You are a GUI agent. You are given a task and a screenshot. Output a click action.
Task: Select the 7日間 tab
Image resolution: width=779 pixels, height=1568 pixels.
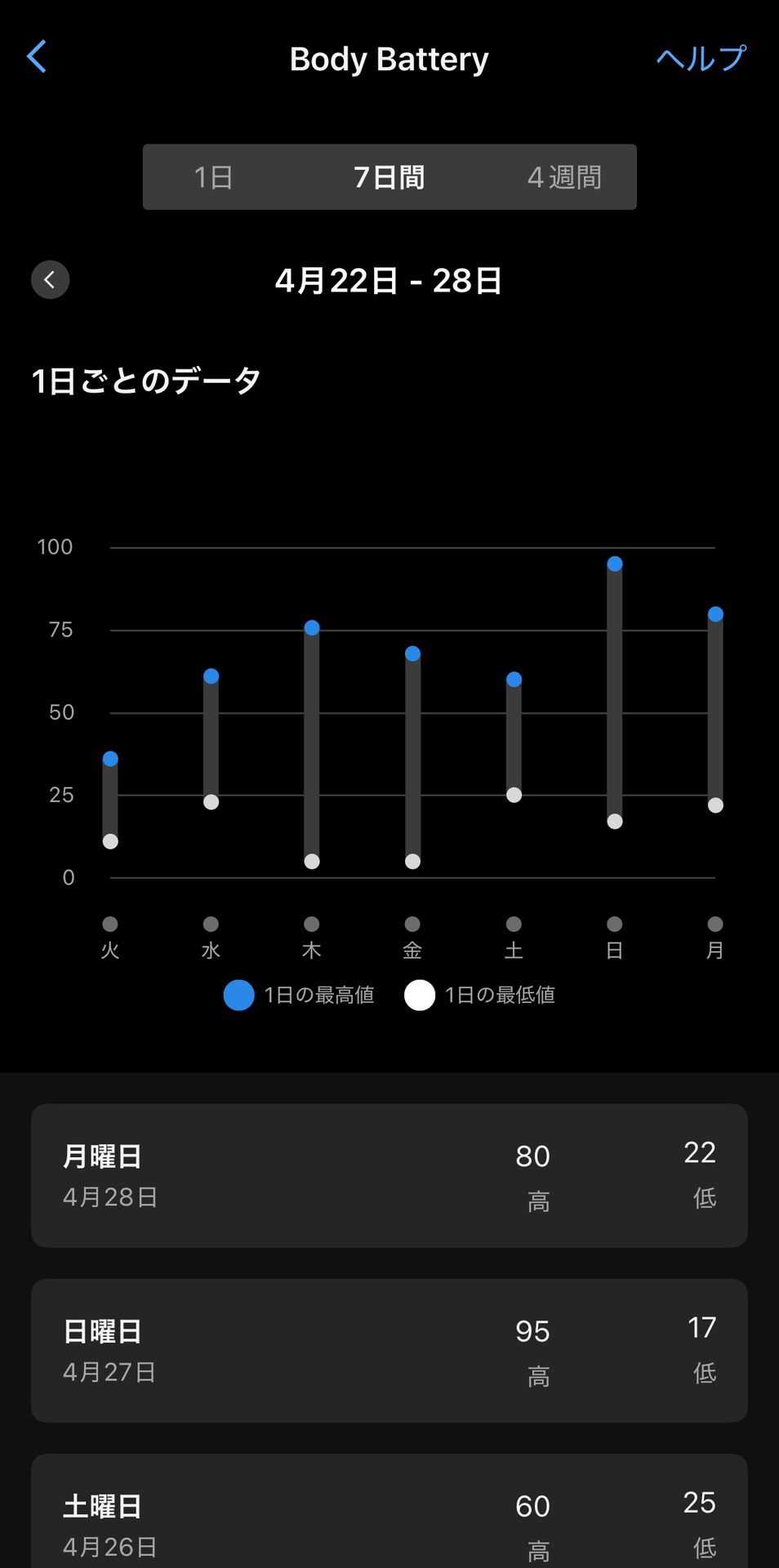389,177
